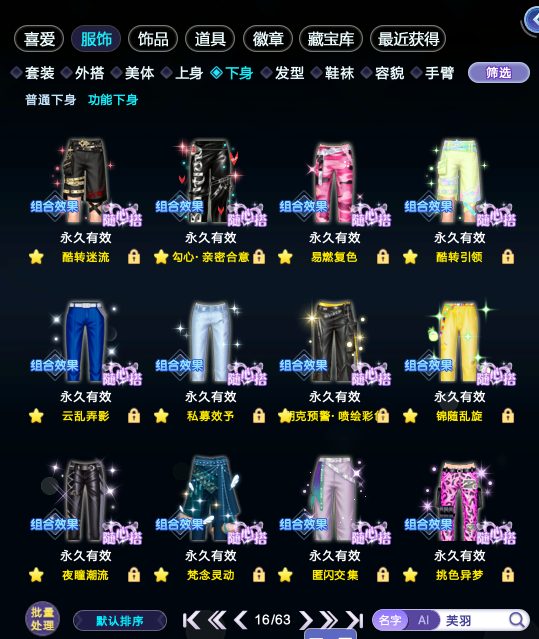The height and width of the screenshot is (639, 539).
Task: Open 批量处理 batch processing
Action: coord(42,619)
